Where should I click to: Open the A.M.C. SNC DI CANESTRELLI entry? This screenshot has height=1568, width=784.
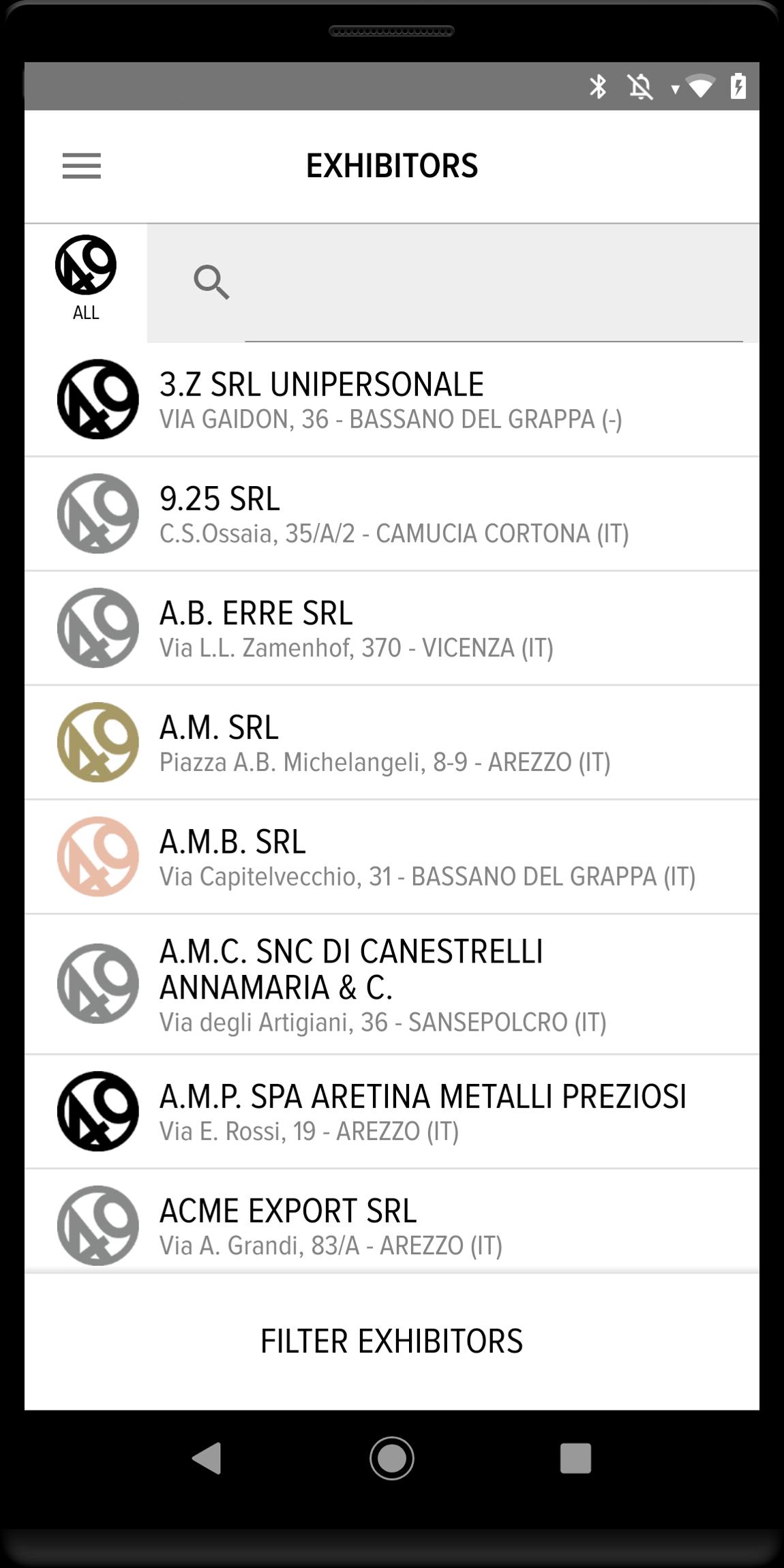click(392, 984)
